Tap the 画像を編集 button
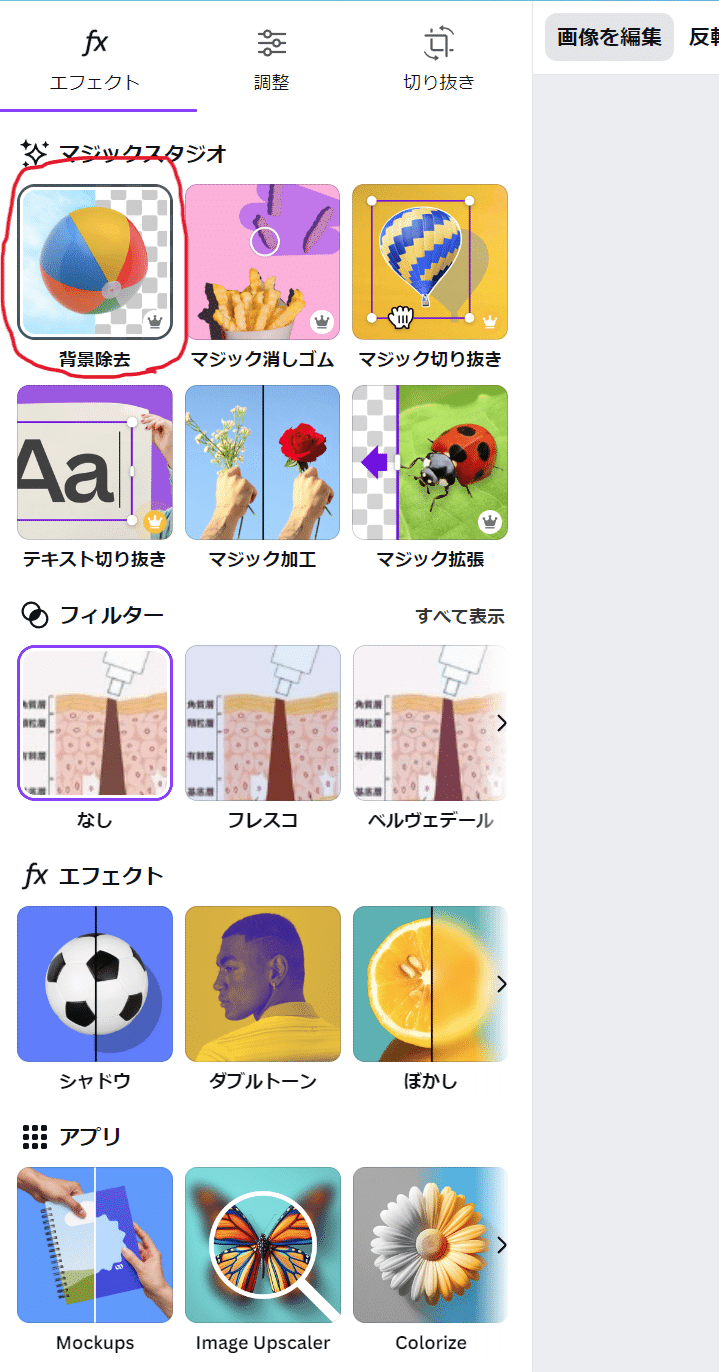This screenshot has width=719, height=1372. (609, 38)
